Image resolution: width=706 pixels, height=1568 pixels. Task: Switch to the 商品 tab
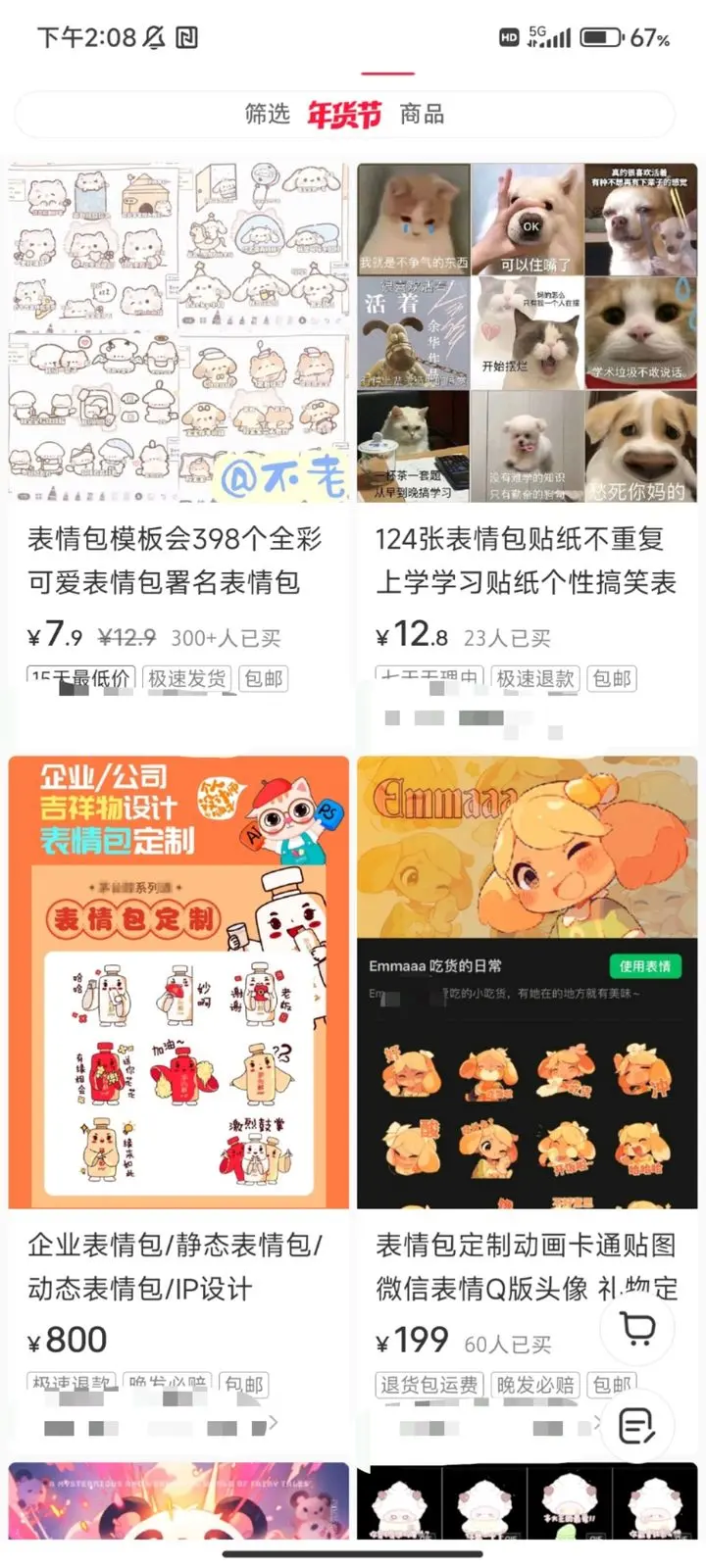[x=422, y=115]
